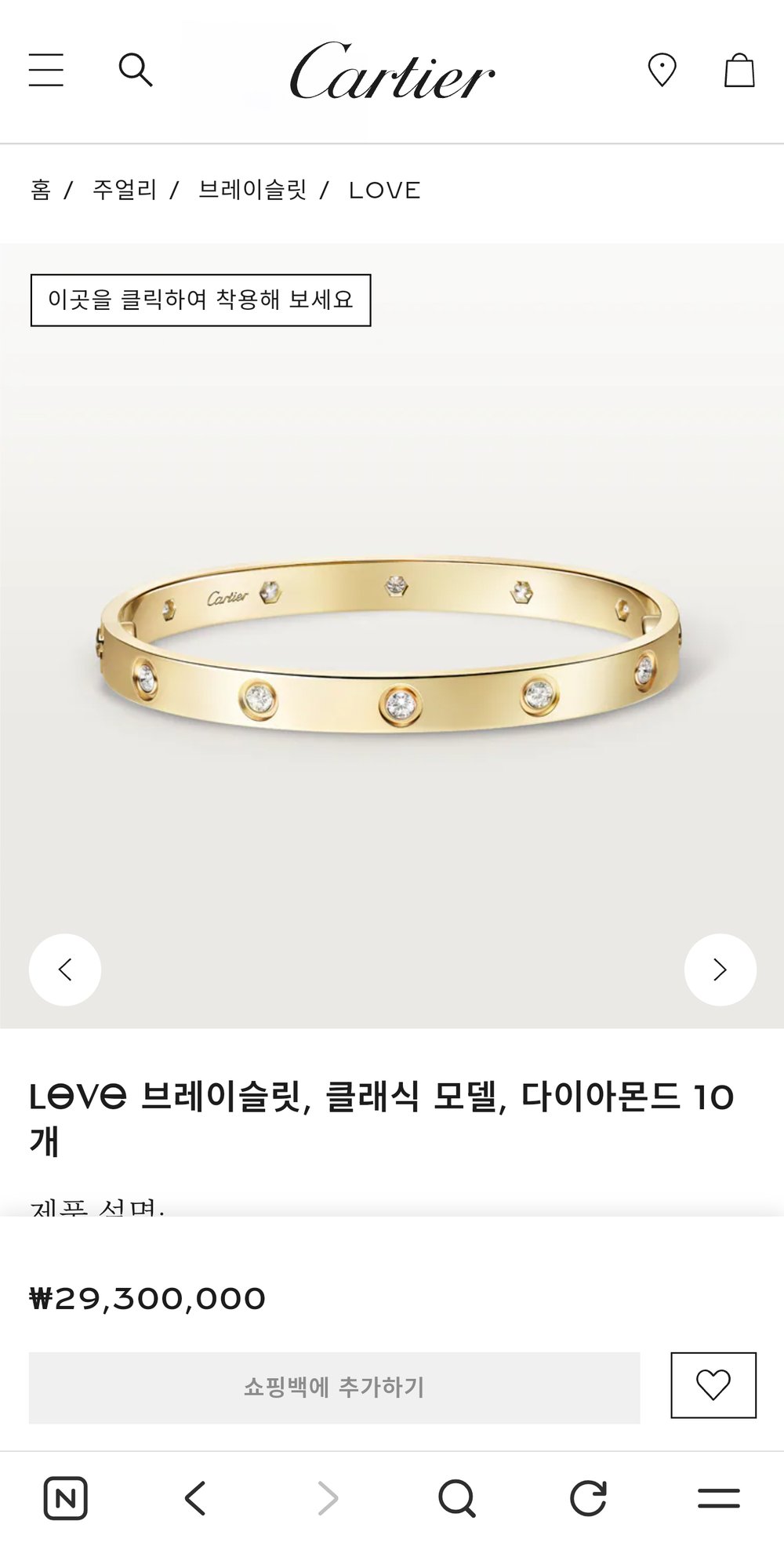Reload the current page
The height and width of the screenshot is (1546, 784).
point(588,1499)
